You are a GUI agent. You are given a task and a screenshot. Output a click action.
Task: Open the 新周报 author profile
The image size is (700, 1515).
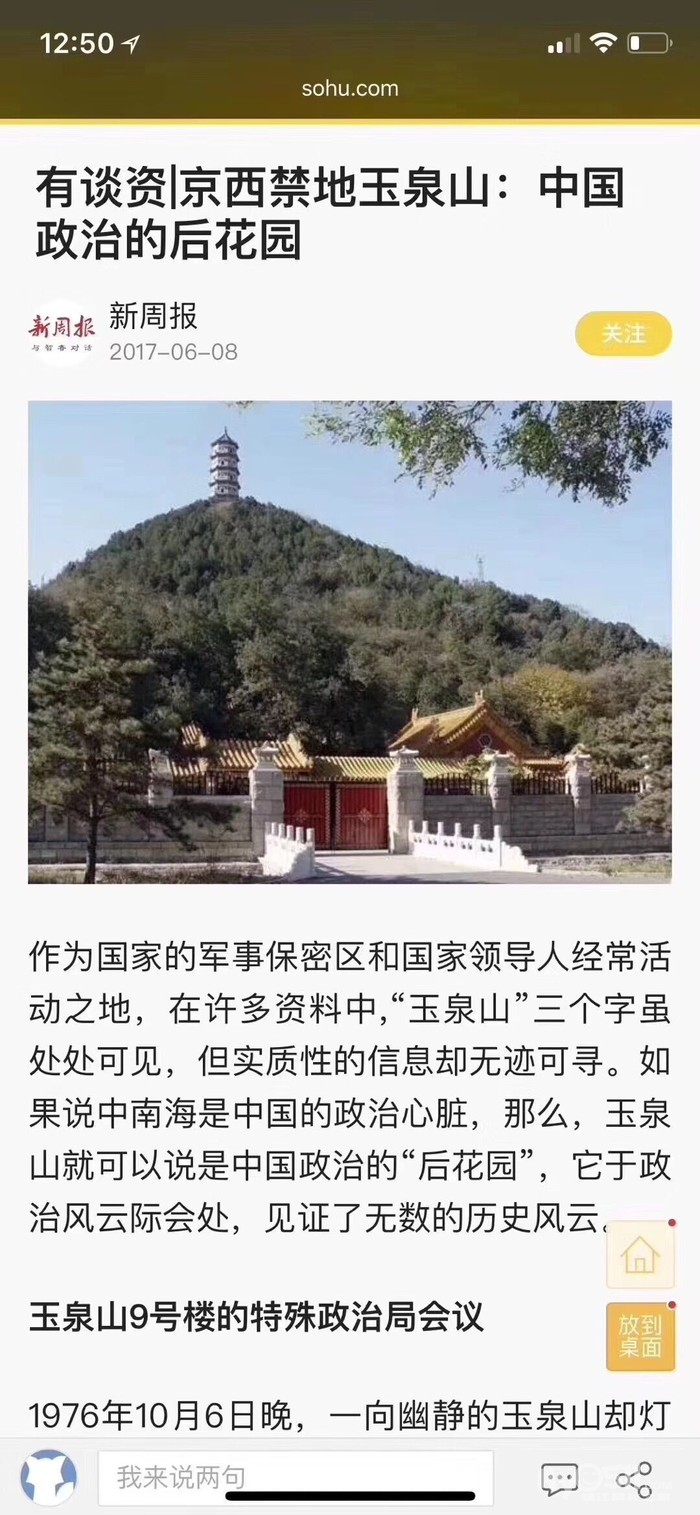[x=153, y=317]
